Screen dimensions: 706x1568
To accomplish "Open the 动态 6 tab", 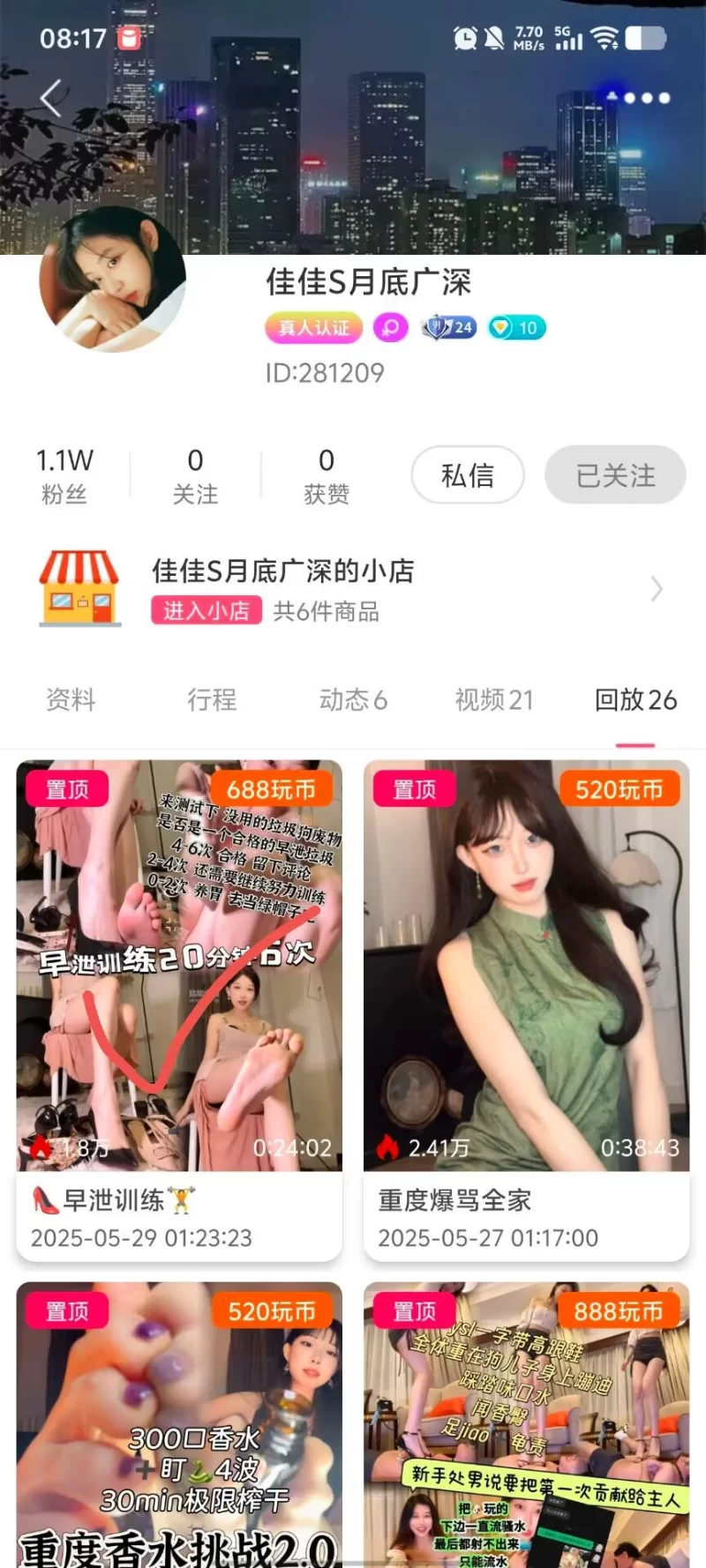I will tap(353, 700).
